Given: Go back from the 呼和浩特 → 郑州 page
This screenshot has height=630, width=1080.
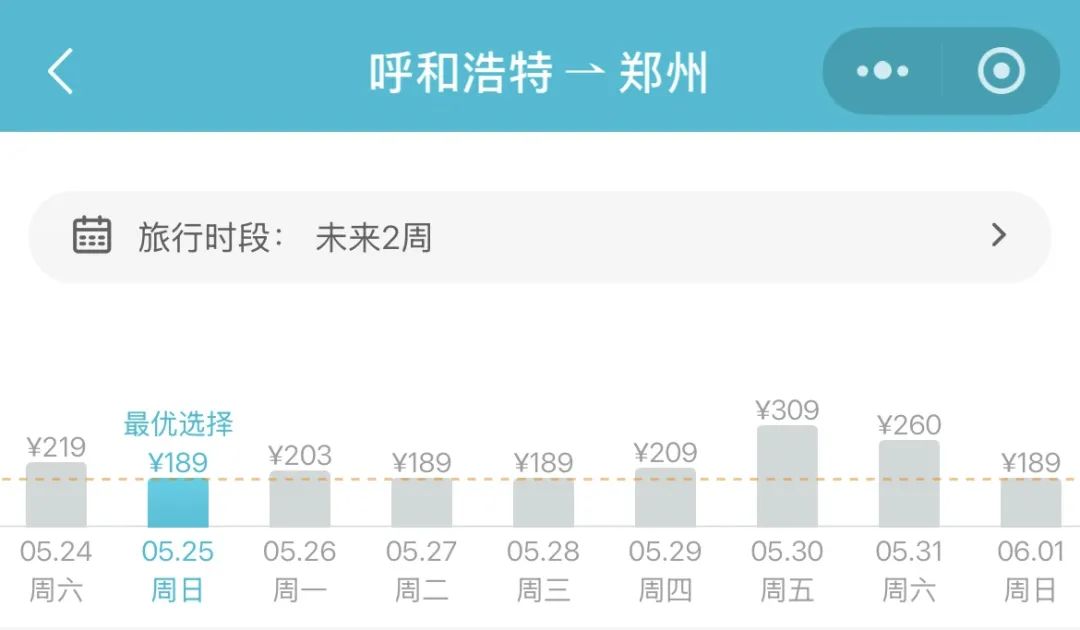Looking at the screenshot, I should 60,72.
